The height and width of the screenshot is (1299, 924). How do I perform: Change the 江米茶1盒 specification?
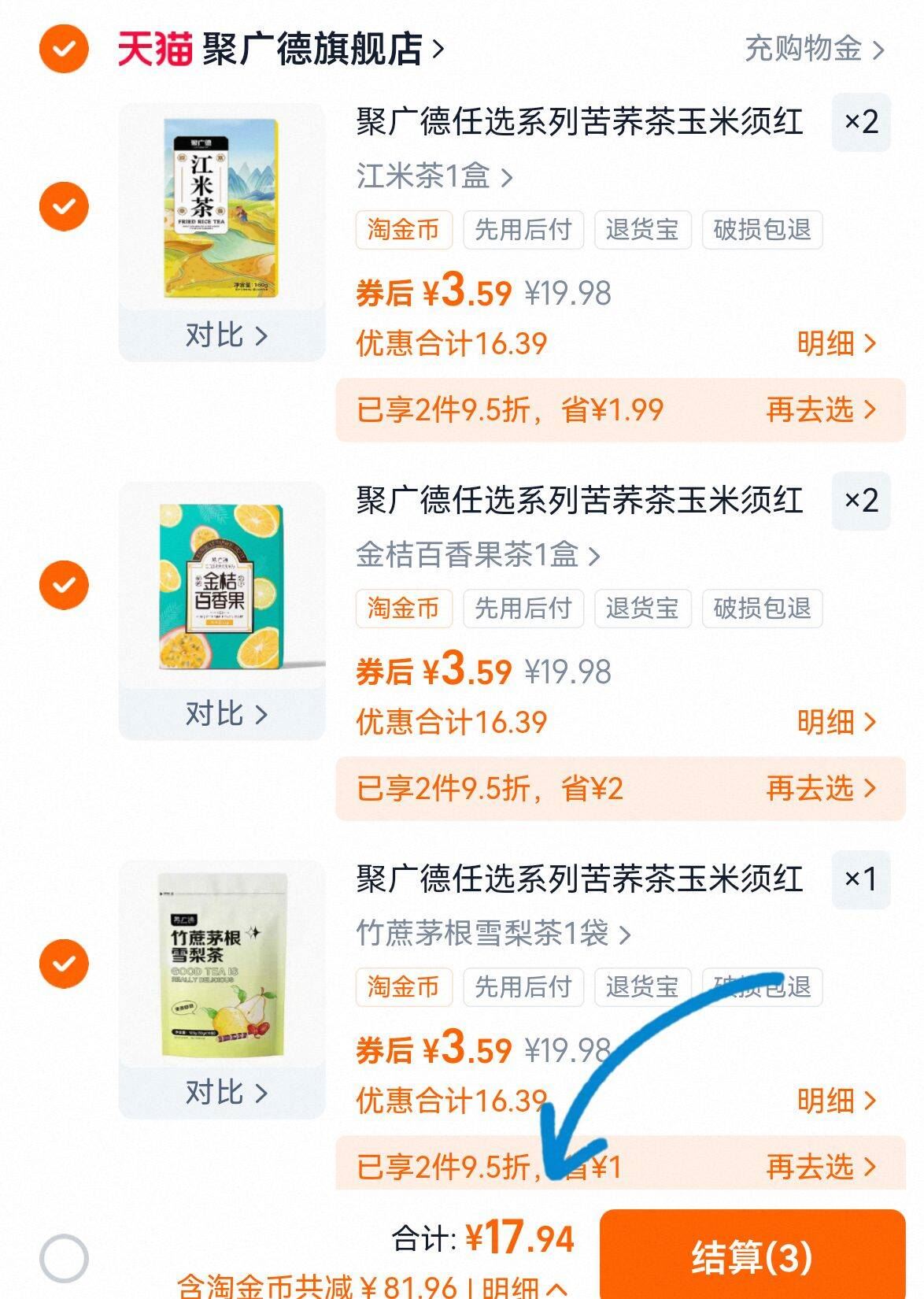(434, 176)
